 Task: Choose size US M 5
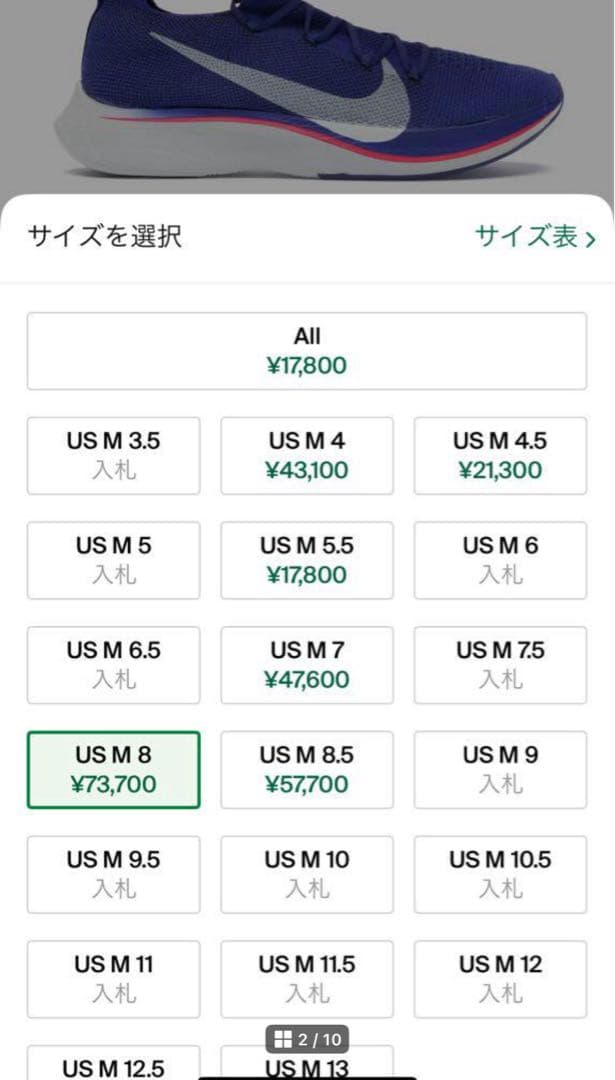click(x=113, y=560)
